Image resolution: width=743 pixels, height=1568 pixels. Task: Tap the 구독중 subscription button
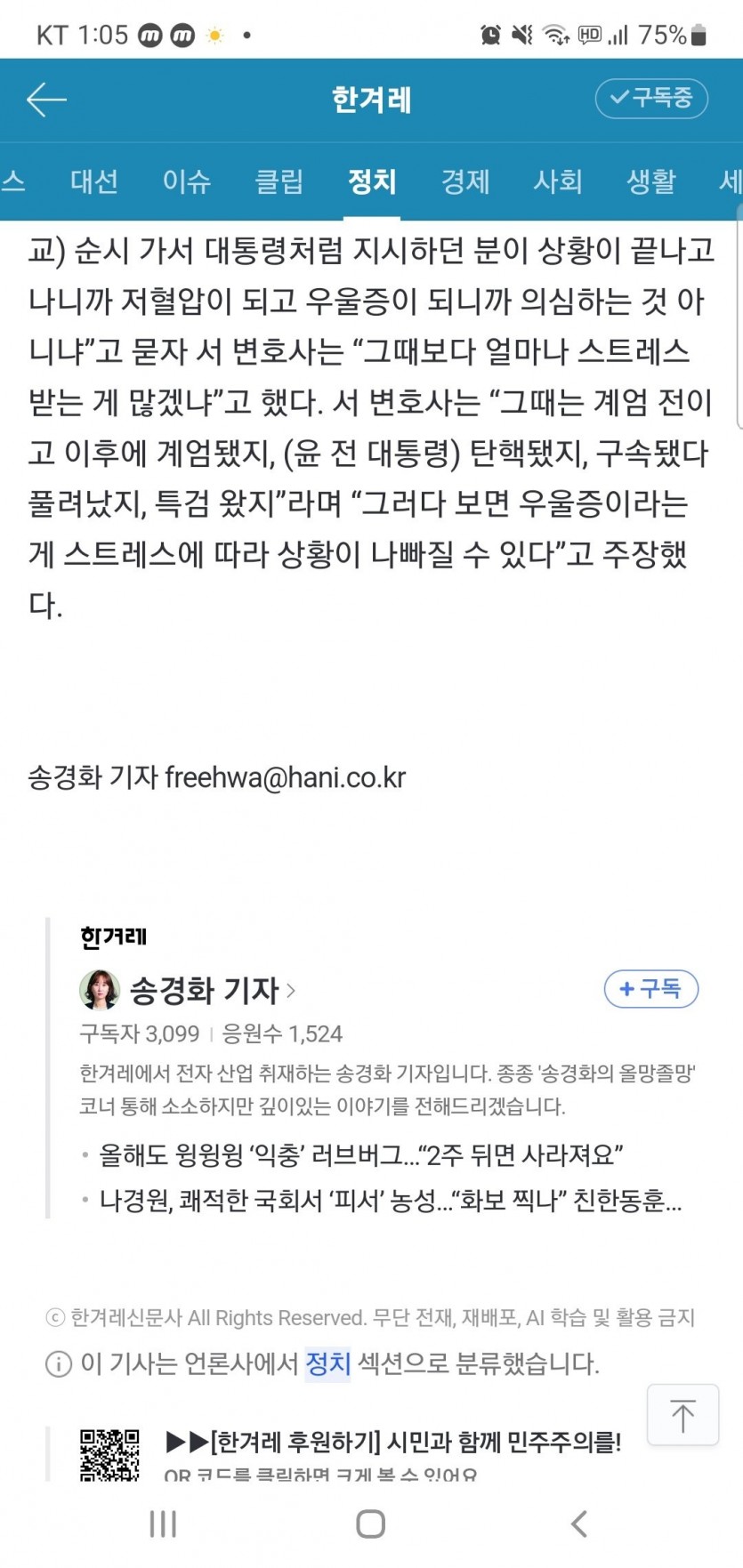(x=651, y=98)
